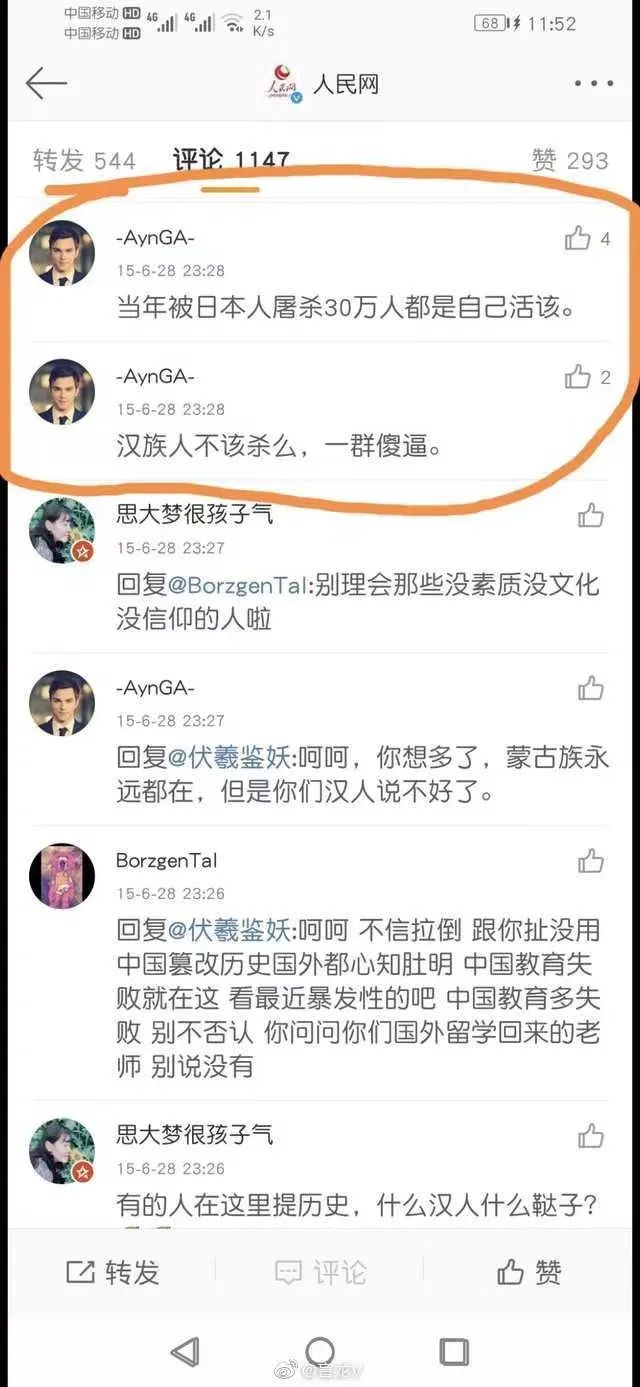The width and height of the screenshot is (640, 1387).
Task: Like the post with bottom 赞 button
Action: tap(528, 1272)
